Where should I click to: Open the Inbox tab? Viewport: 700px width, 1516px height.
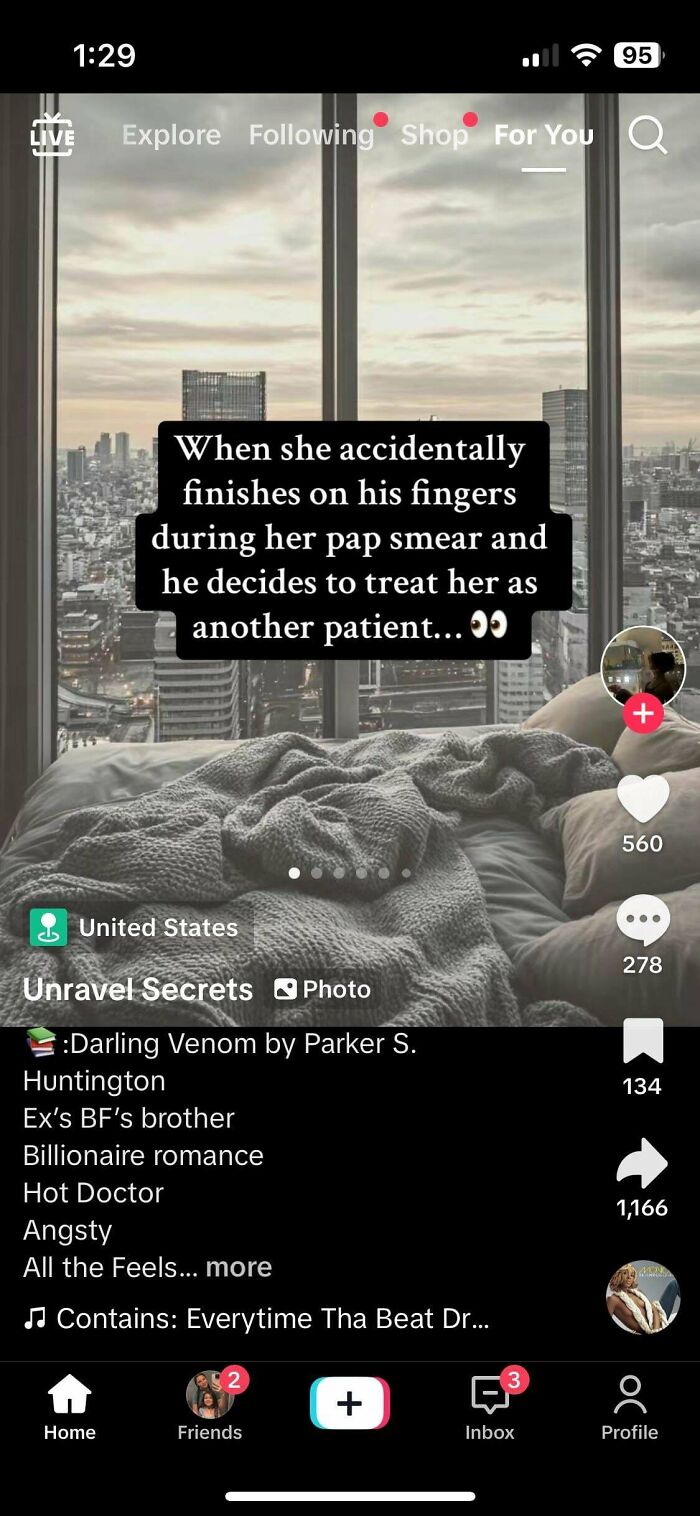point(490,1406)
